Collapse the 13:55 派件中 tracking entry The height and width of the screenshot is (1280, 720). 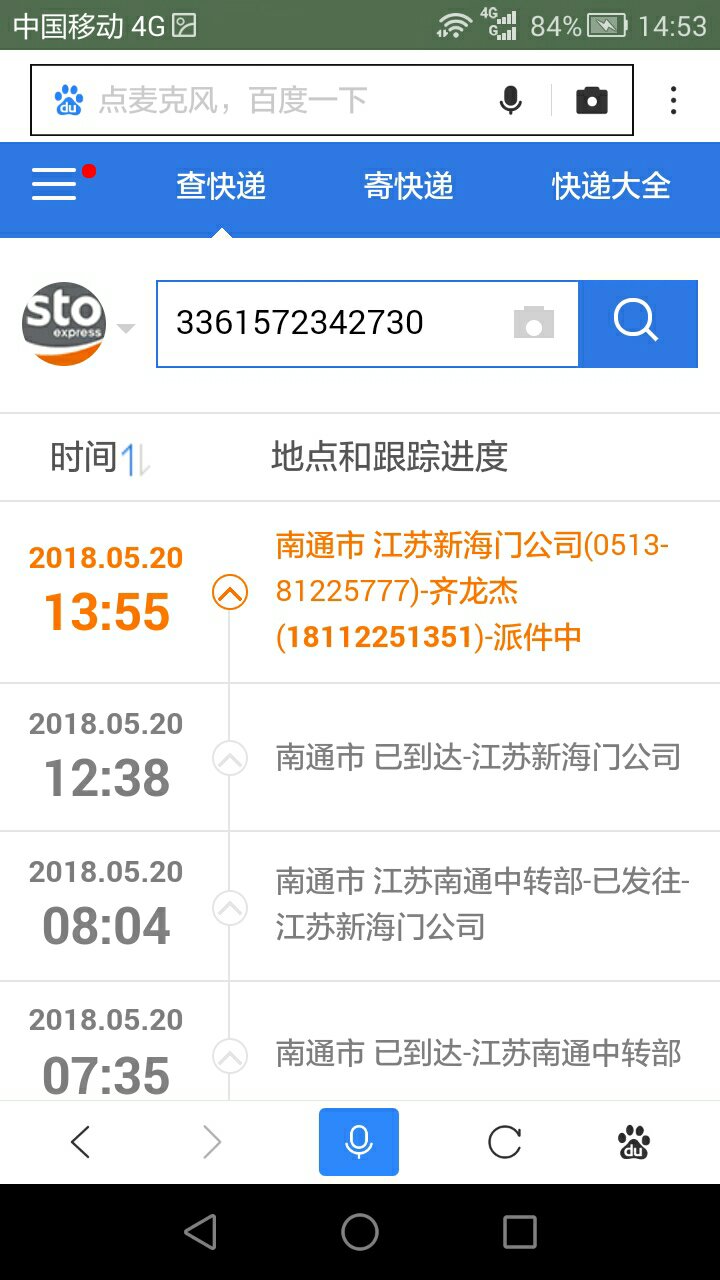229,591
